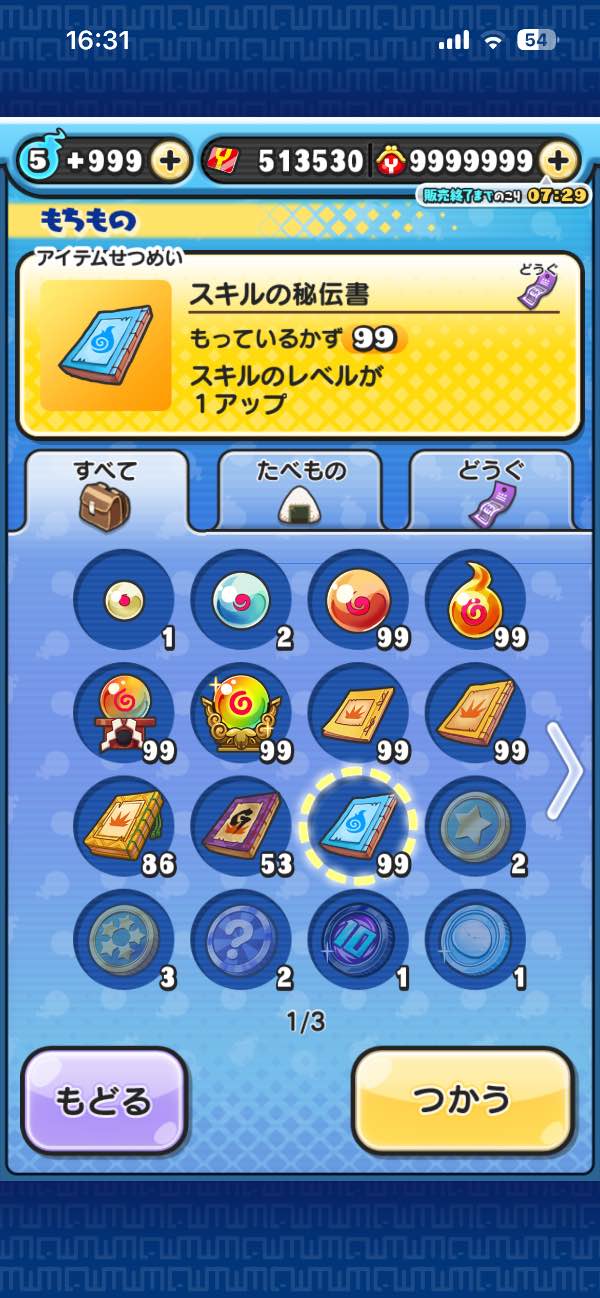This screenshot has height=1298, width=600.
Task: Switch to the すべて tab
Action: pos(106,492)
